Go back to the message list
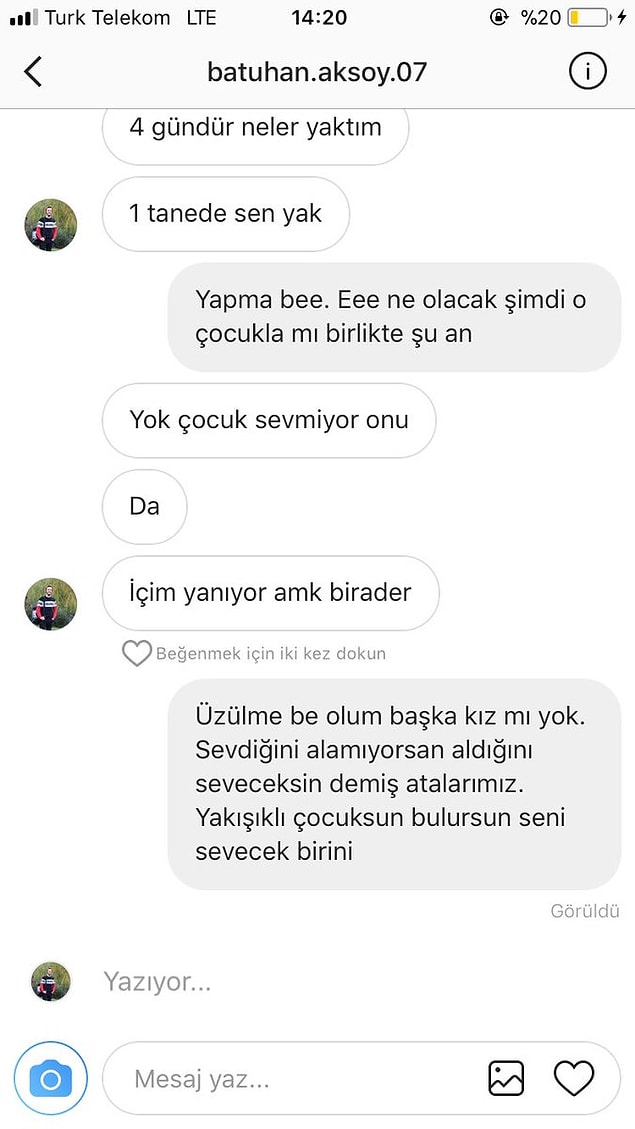 [33, 71]
